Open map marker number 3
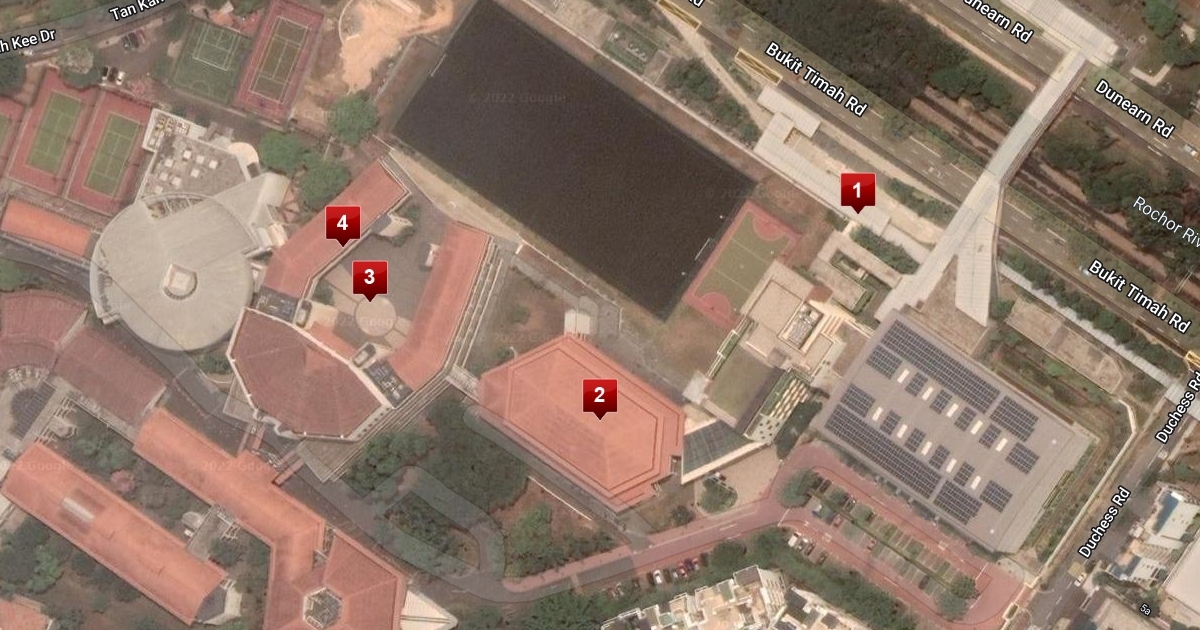The image size is (1200, 630). point(369,278)
